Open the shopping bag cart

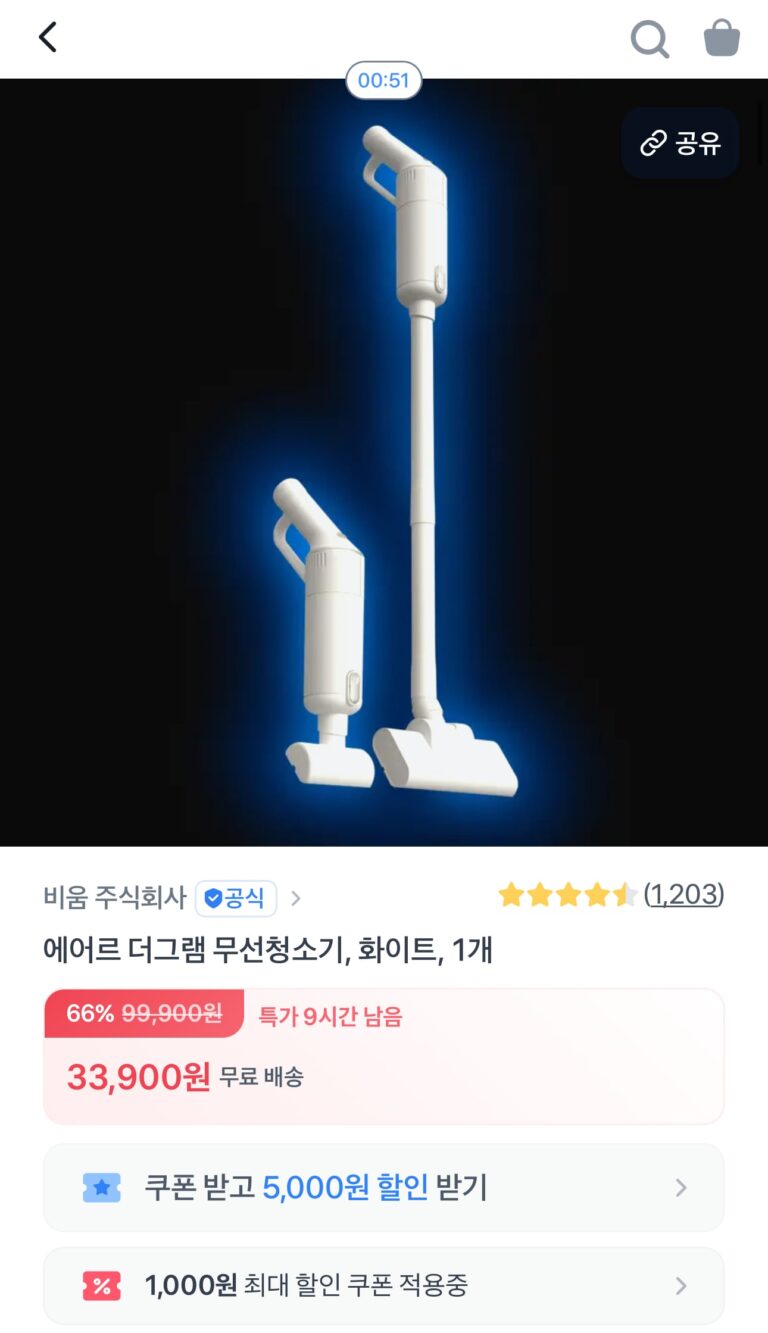tap(721, 39)
